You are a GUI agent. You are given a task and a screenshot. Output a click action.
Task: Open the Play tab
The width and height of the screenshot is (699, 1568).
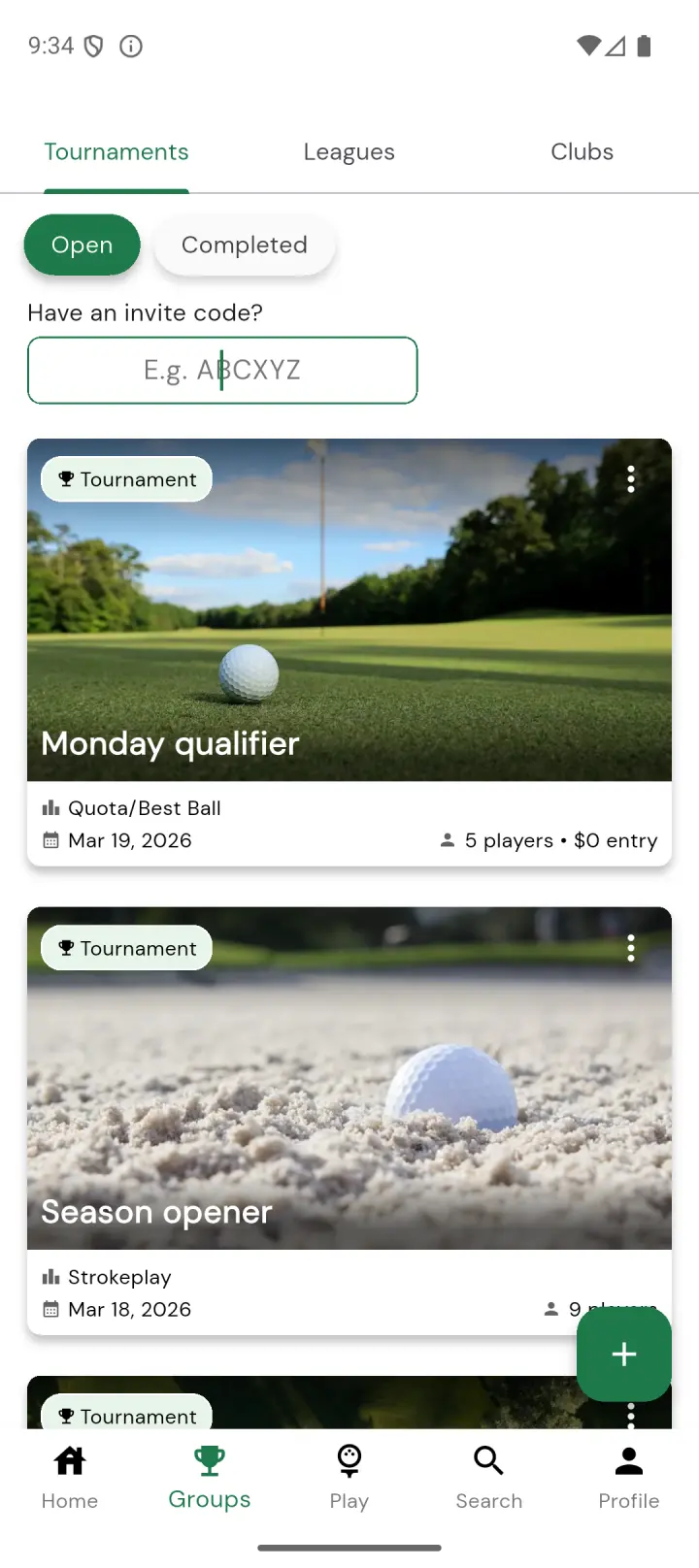[349, 1477]
